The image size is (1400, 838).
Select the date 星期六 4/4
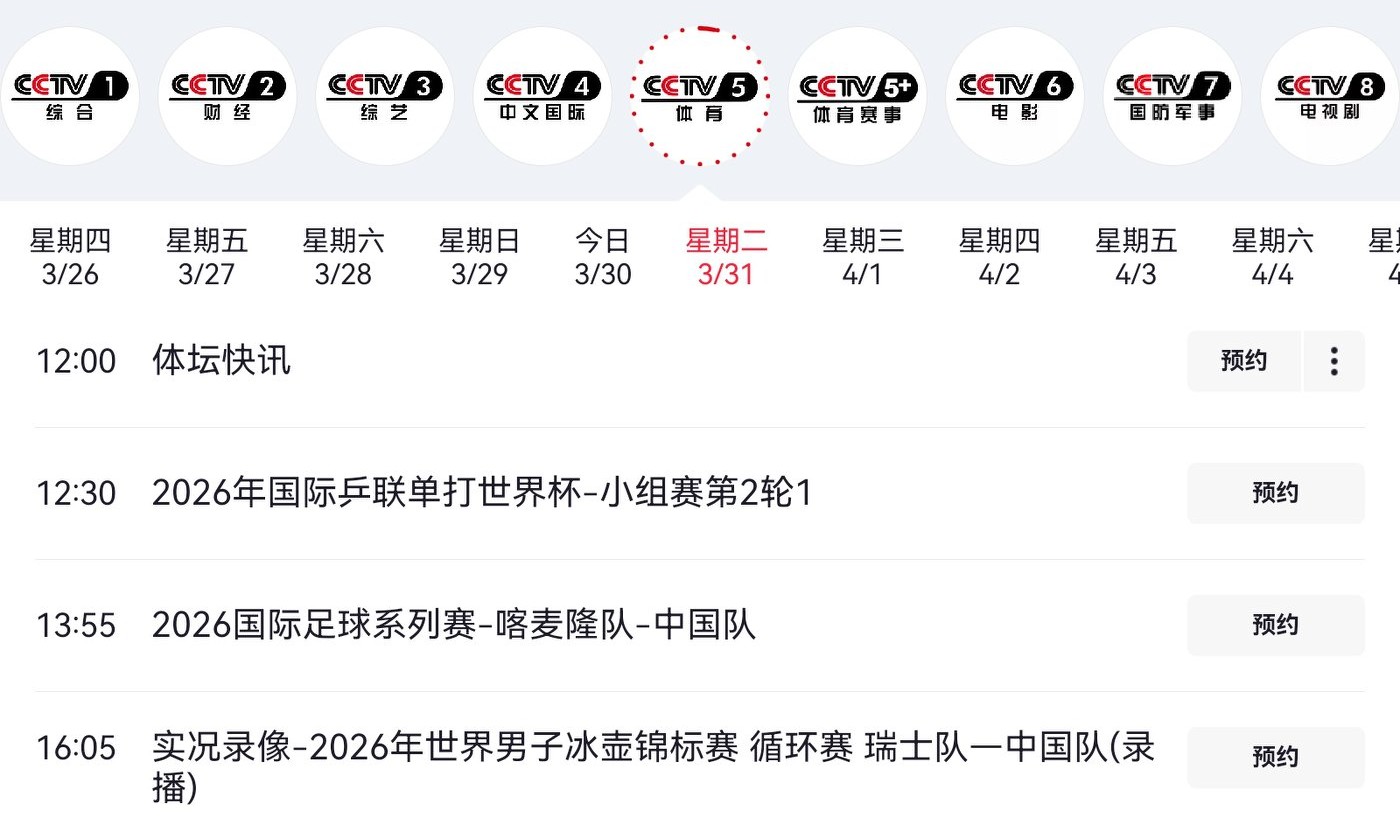[1272, 257]
